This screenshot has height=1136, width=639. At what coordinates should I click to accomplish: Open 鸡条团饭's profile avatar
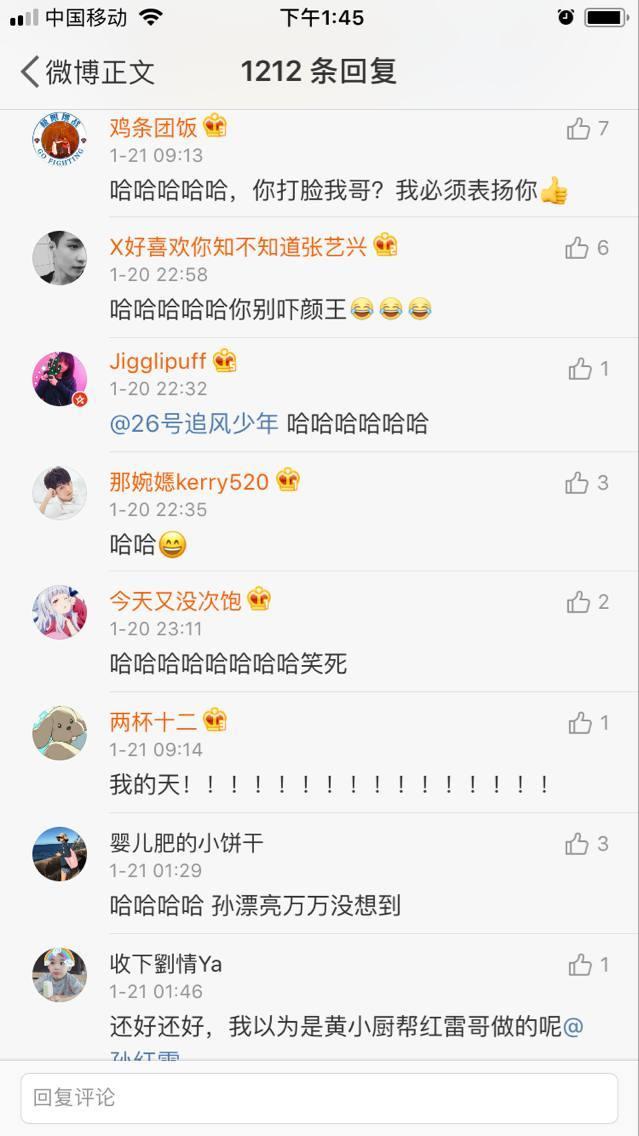pyautogui.click(x=59, y=140)
